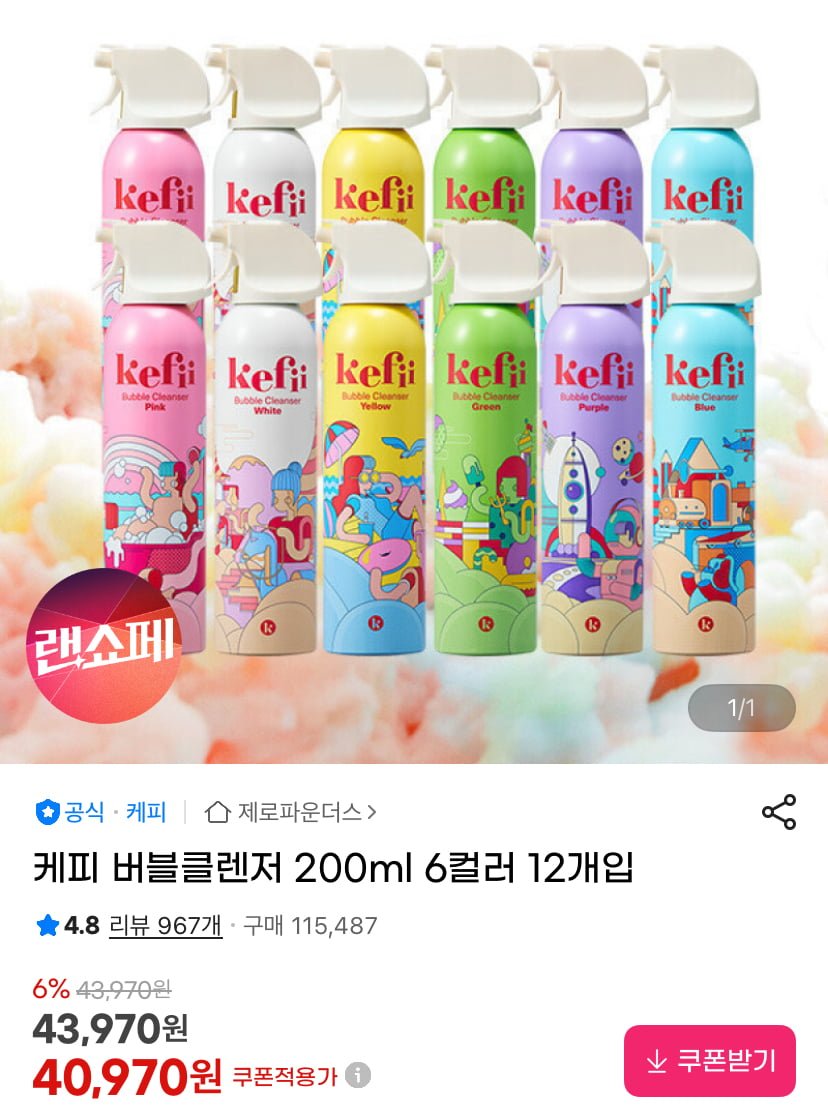
Task: Share this product with the share icon
Action: point(779,812)
